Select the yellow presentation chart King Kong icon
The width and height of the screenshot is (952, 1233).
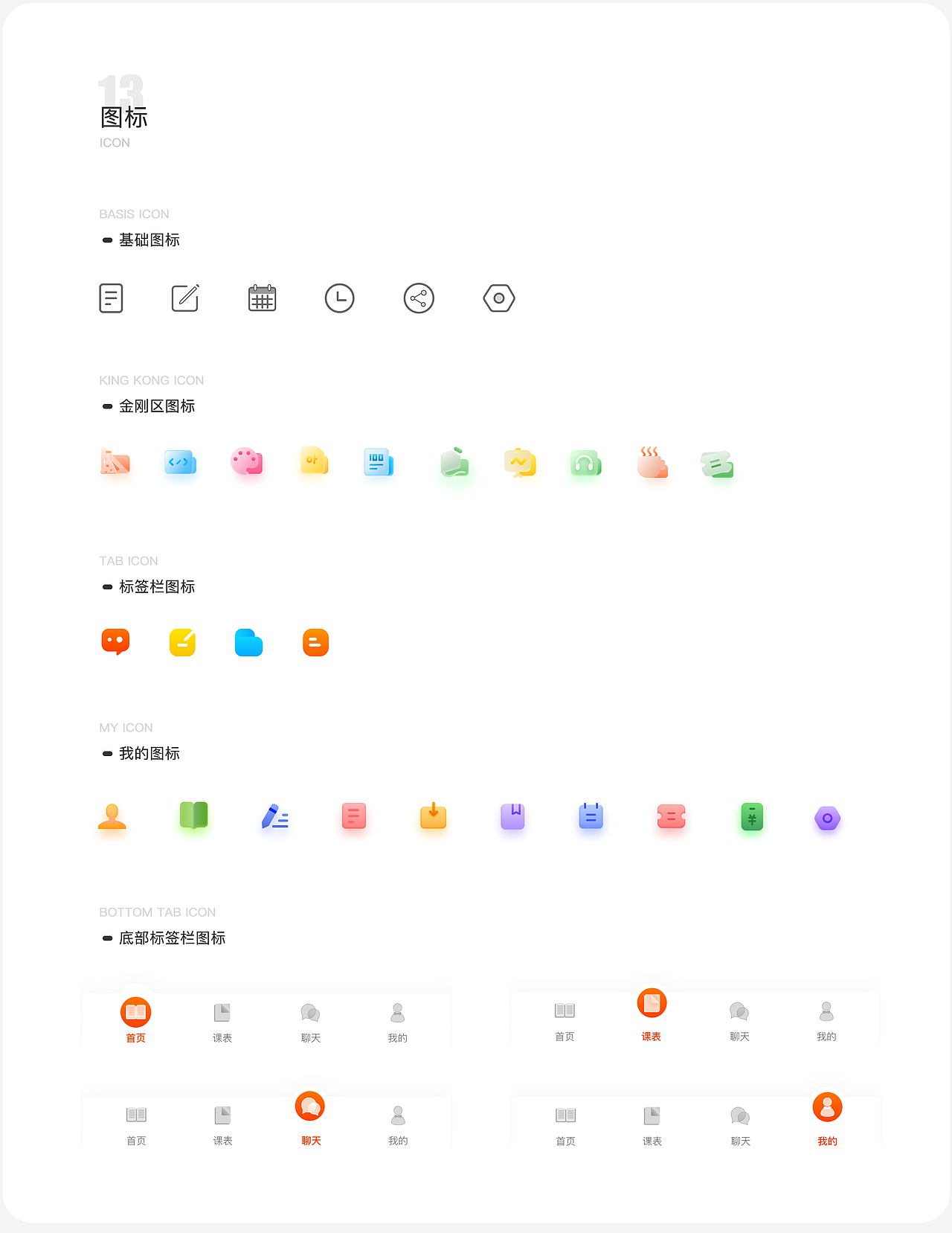click(x=520, y=463)
